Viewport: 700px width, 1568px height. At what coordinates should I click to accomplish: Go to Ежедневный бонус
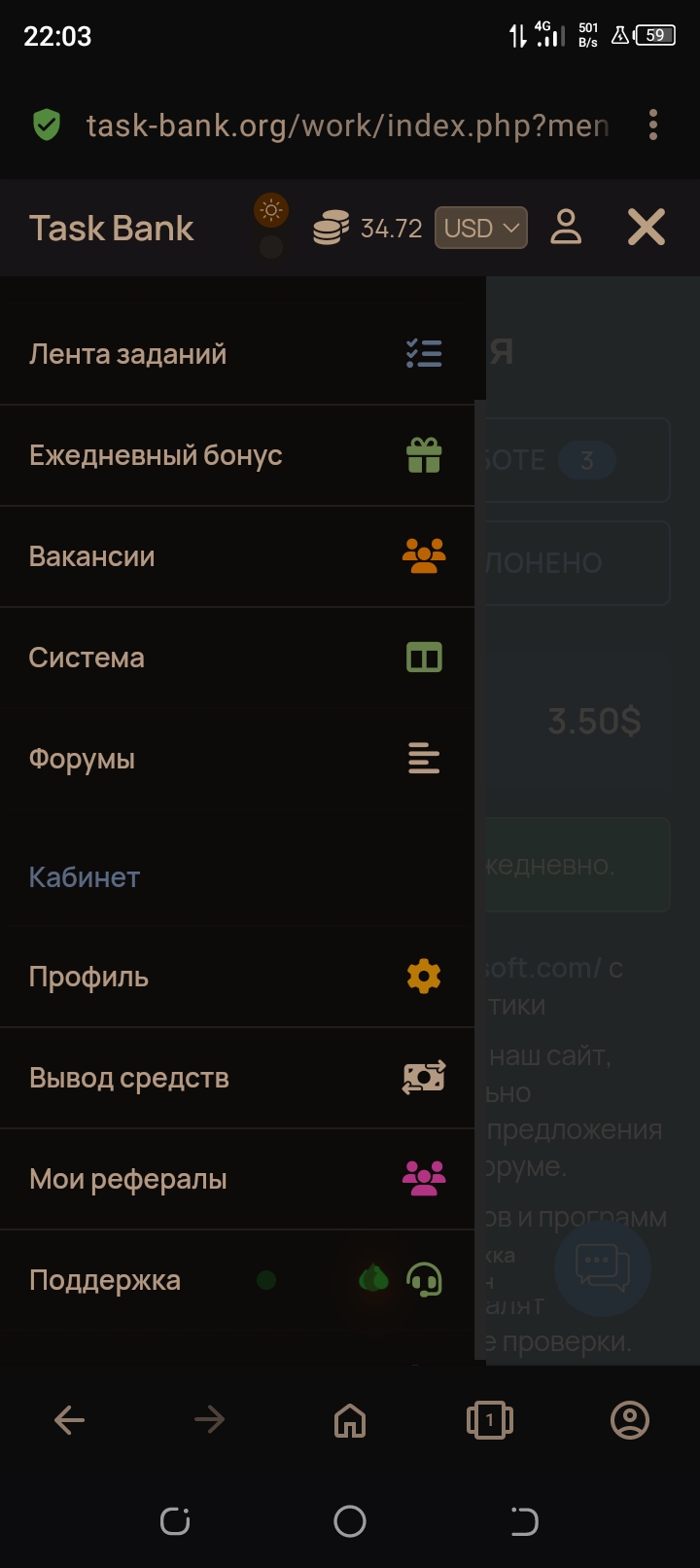click(x=237, y=455)
